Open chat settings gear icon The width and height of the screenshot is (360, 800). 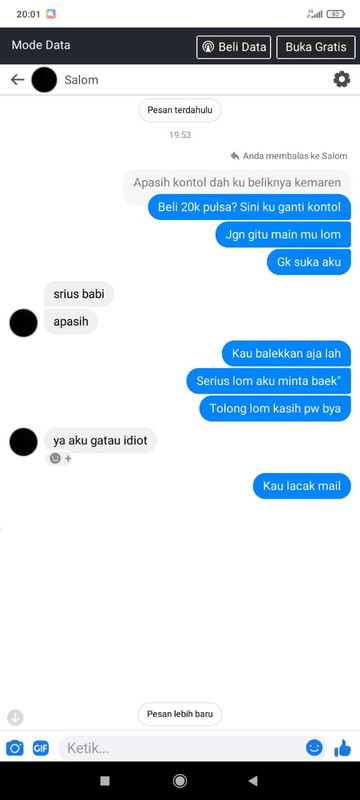342,80
